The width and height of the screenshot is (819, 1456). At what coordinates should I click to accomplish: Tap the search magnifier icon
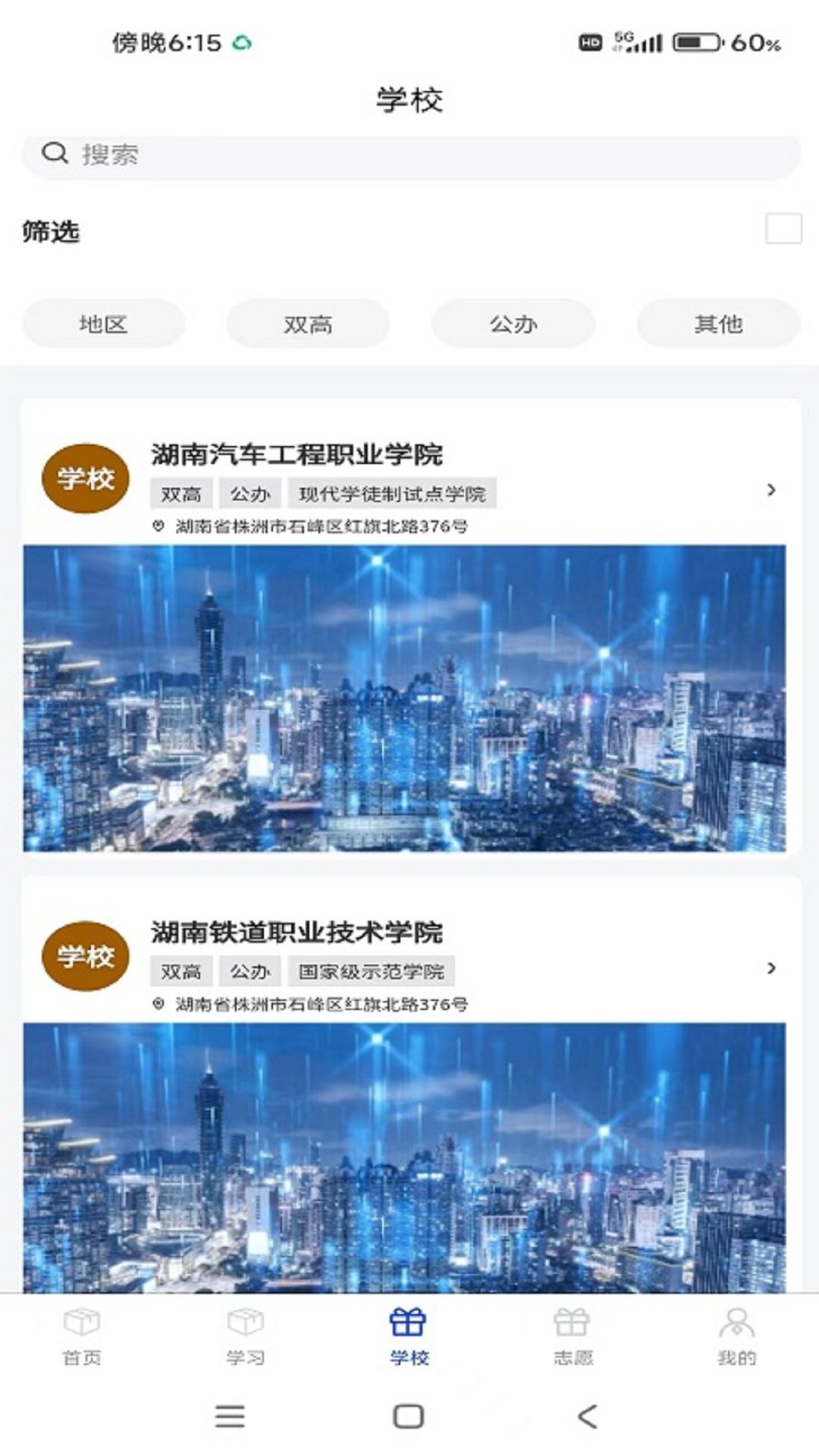(55, 154)
